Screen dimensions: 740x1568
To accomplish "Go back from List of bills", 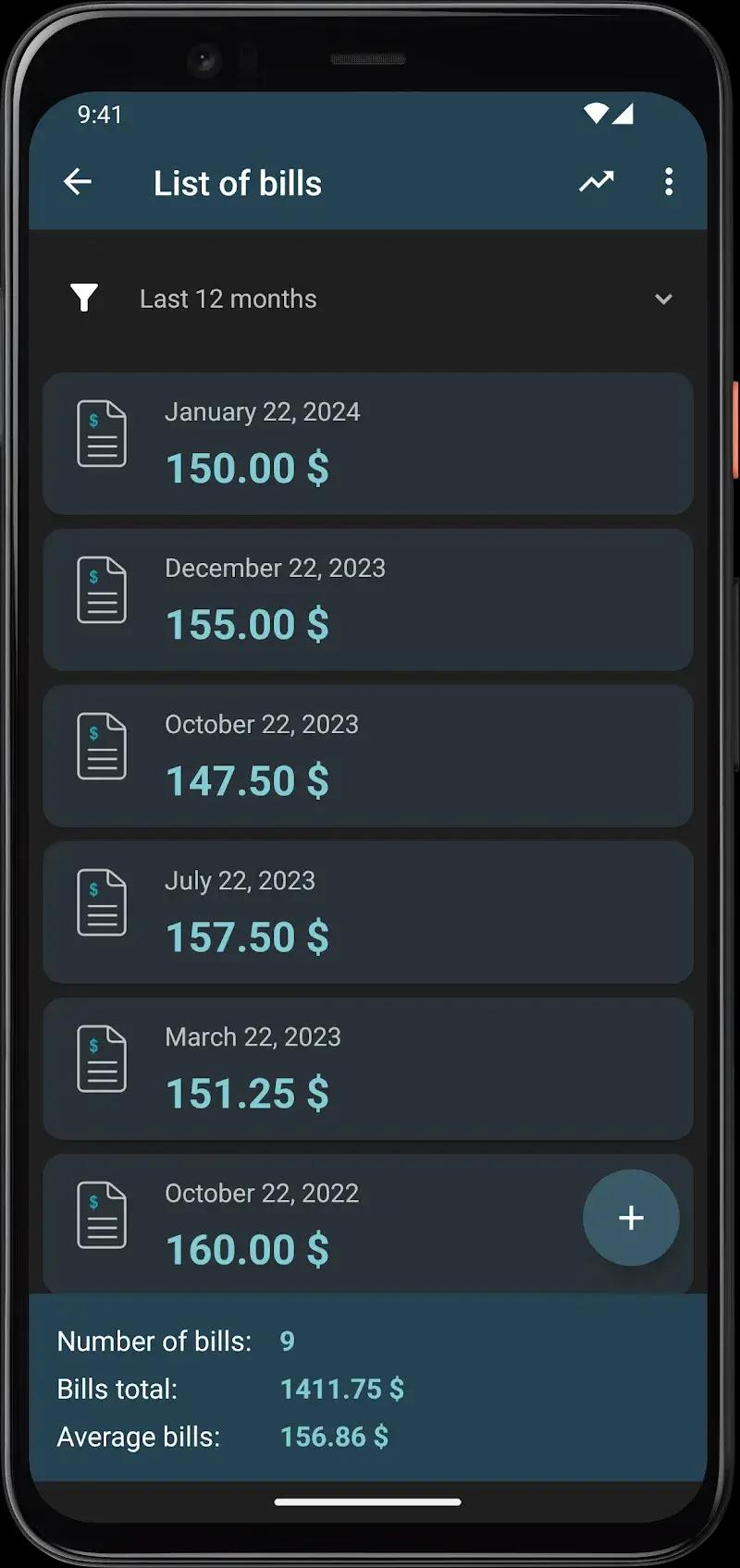I will 78,182.
